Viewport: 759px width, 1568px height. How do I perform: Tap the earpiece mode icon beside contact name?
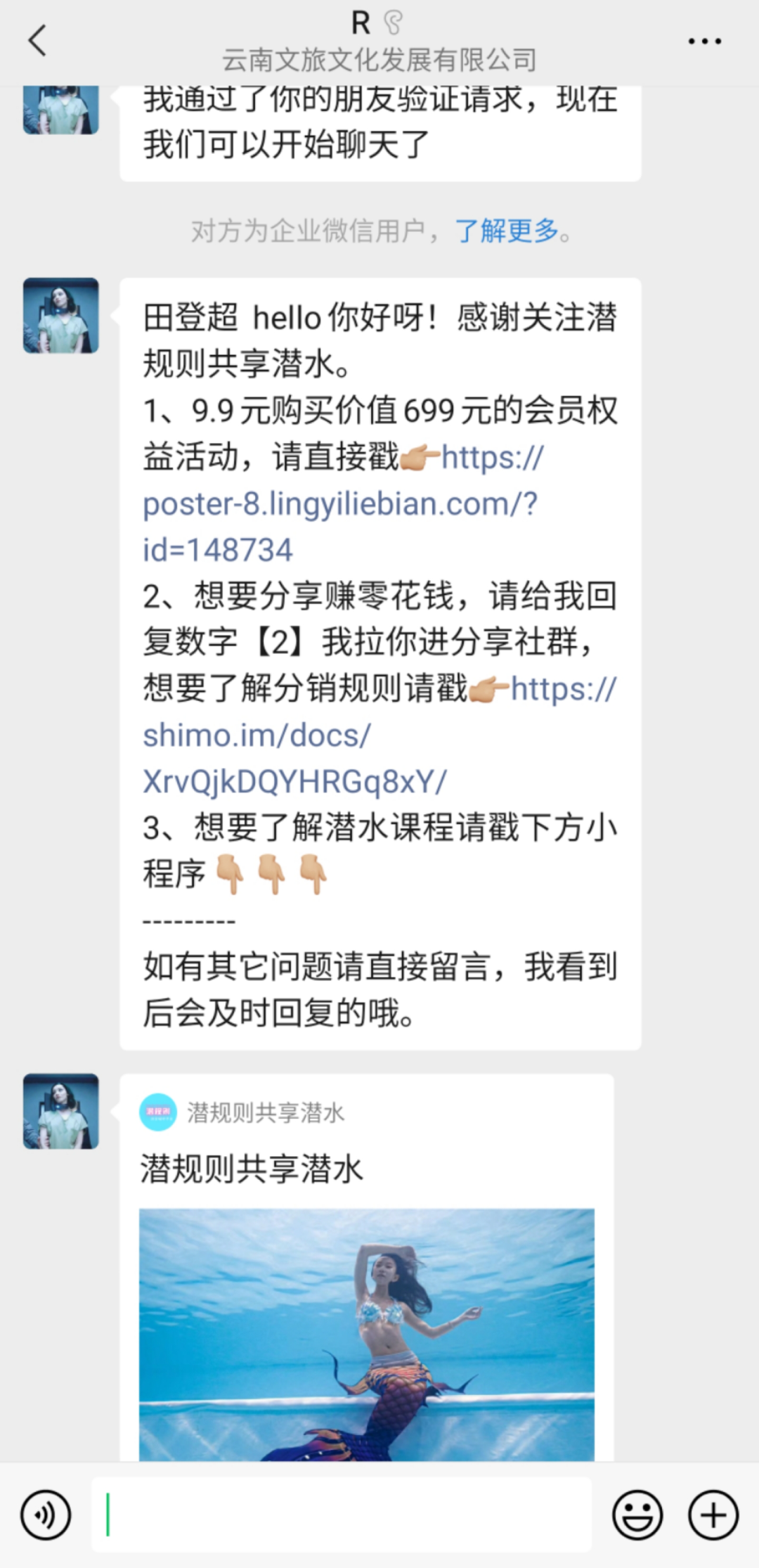click(x=394, y=23)
